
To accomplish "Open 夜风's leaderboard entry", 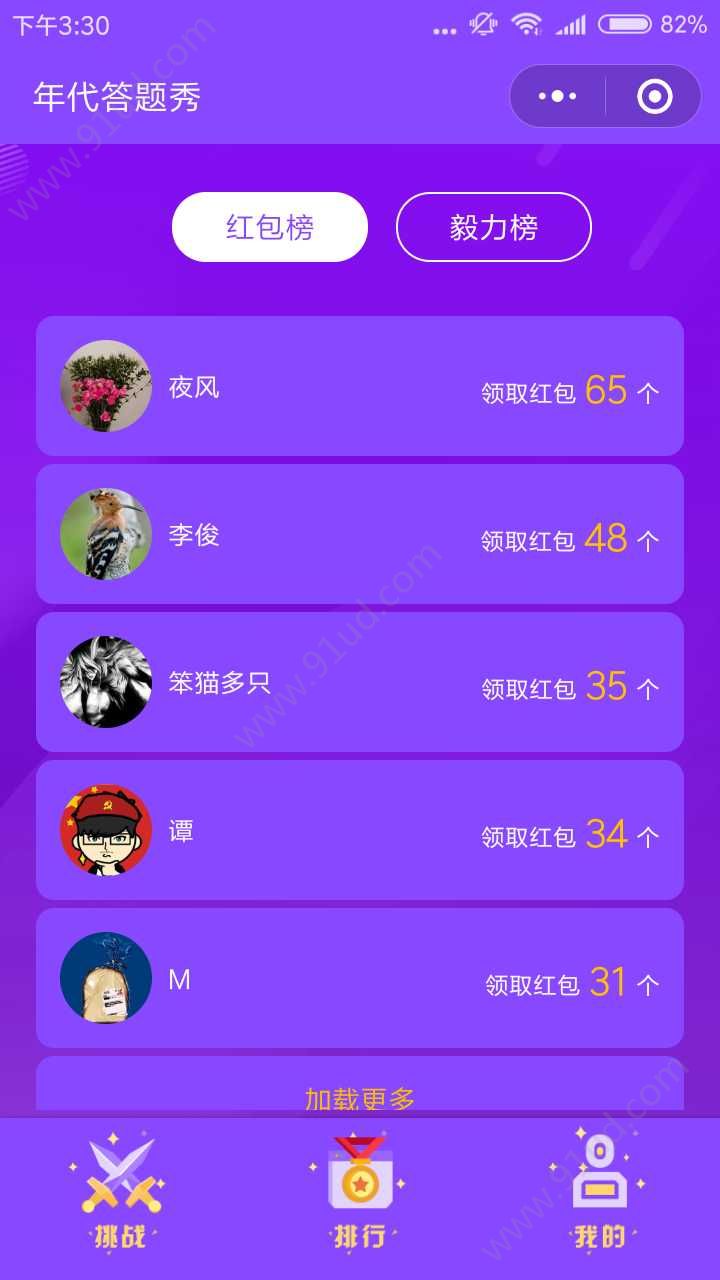I will [x=360, y=386].
